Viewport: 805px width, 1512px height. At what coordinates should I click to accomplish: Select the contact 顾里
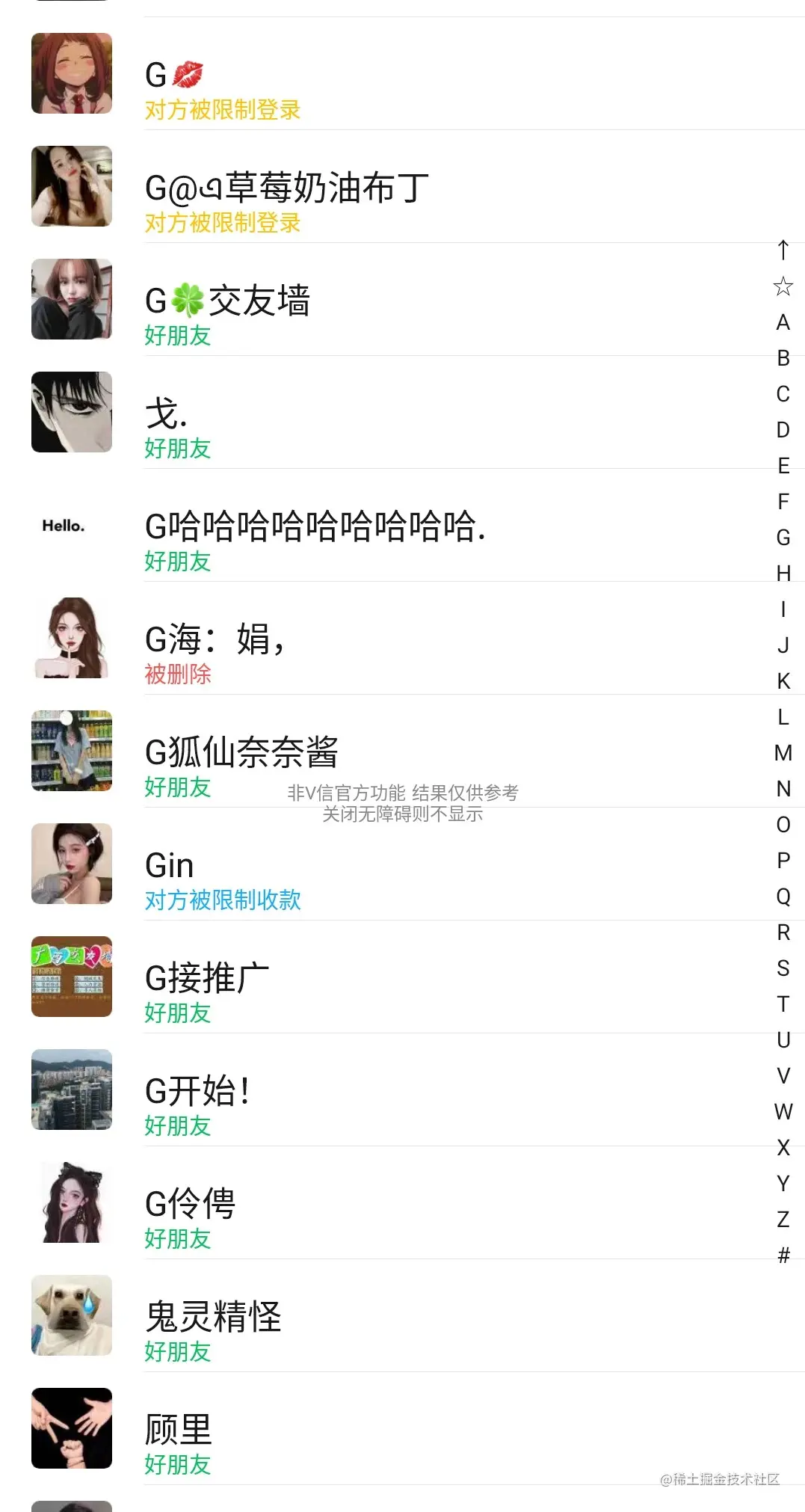[179, 1429]
